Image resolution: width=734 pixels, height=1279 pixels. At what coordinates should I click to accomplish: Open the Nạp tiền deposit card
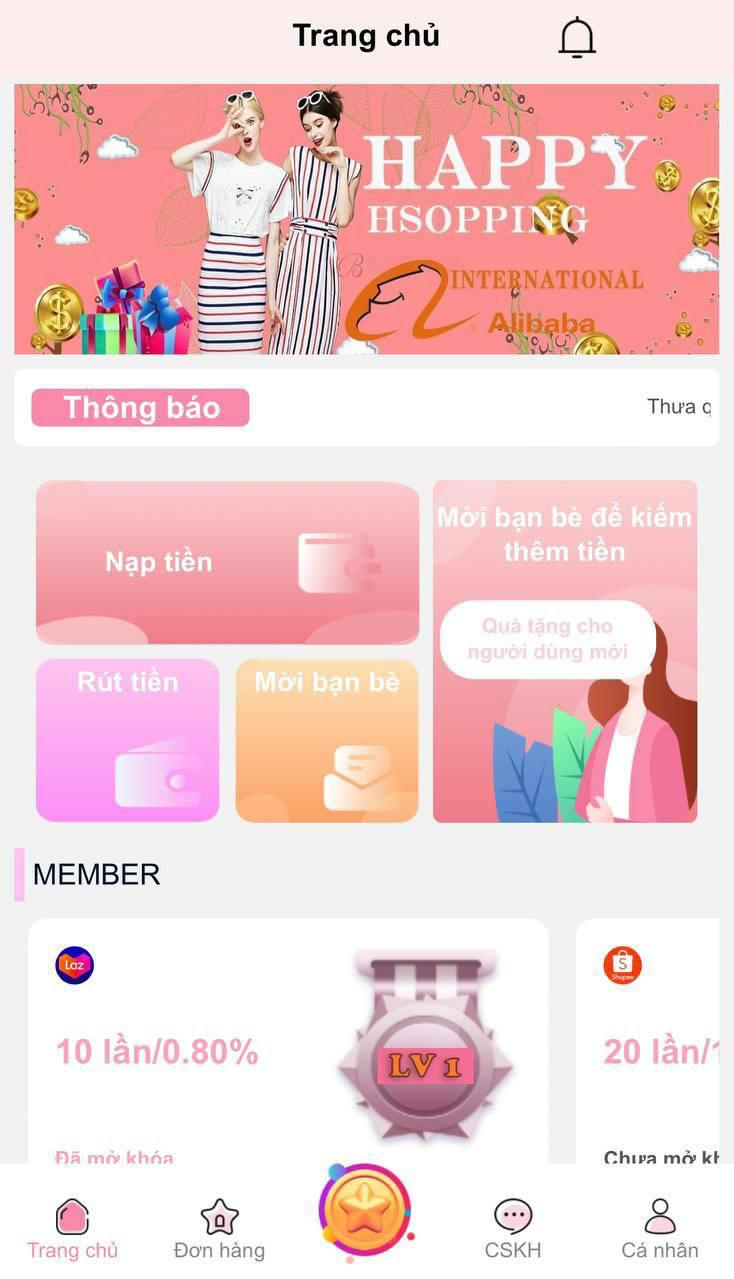(227, 563)
